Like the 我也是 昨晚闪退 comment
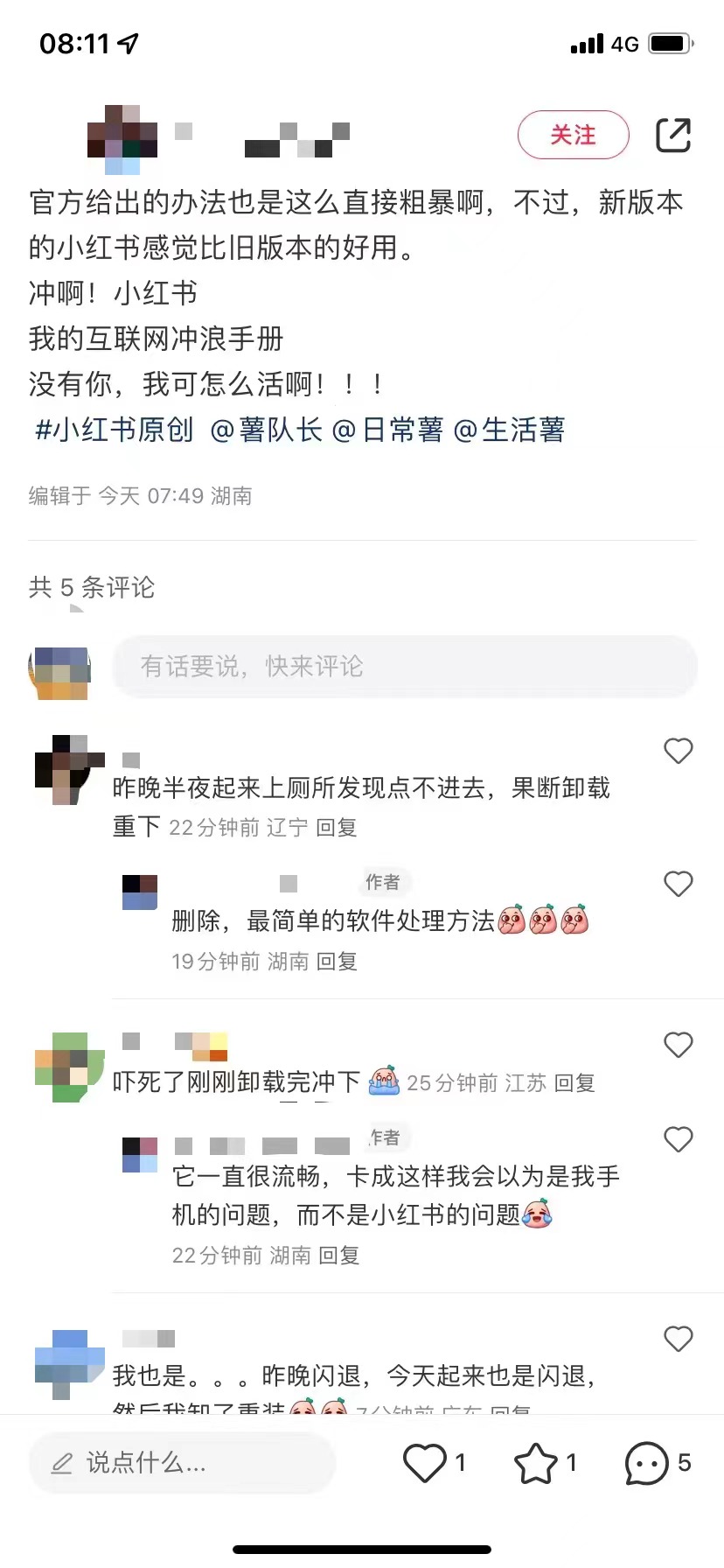The image size is (724, 1568). 678,1339
